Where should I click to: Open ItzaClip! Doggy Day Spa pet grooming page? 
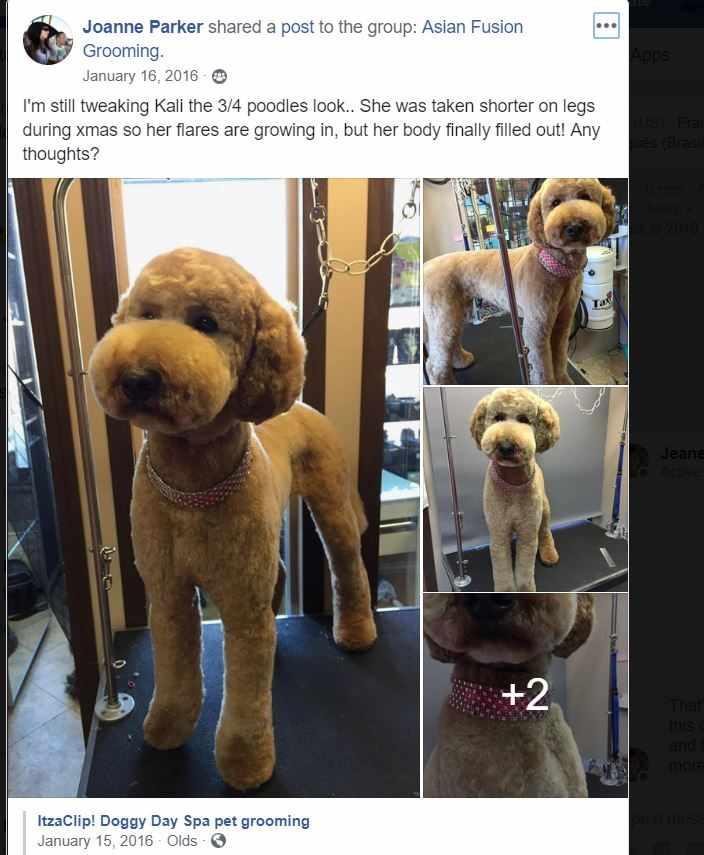173,820
